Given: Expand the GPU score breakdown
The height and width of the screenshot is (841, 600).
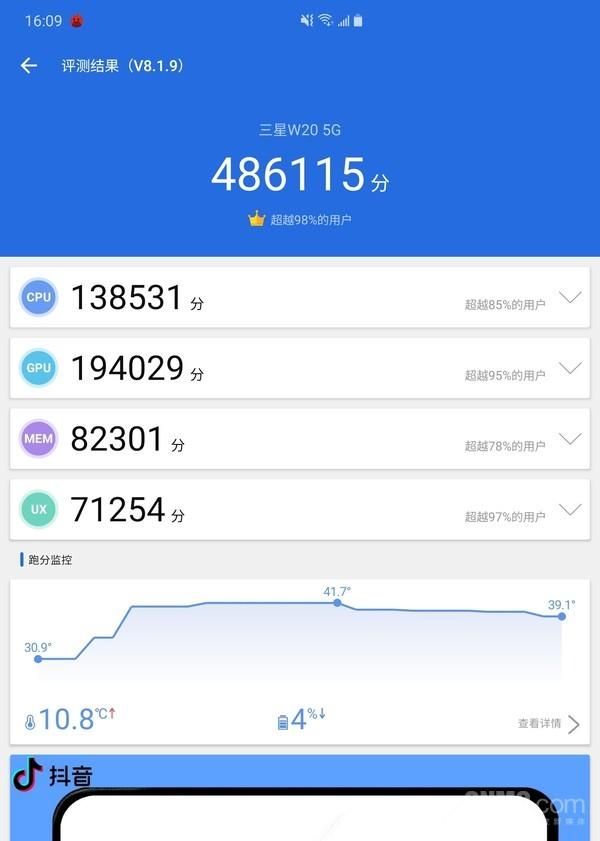Looking at the screenshot, I should pyautogui.click(x=570, y=368).
